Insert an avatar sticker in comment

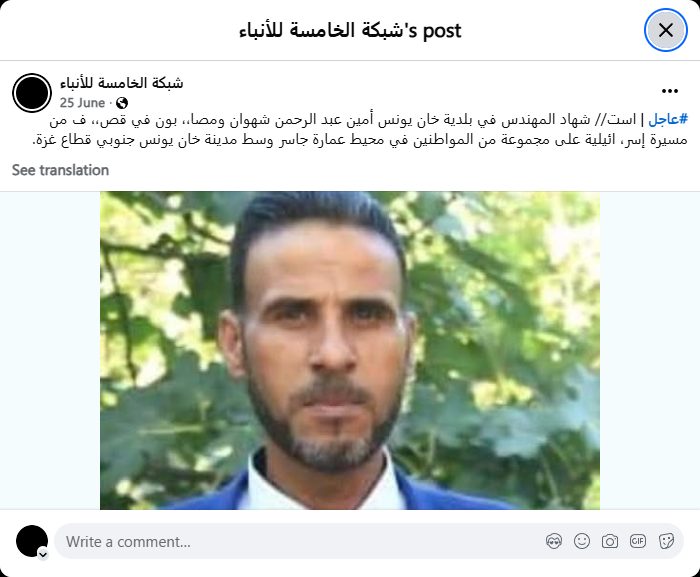554,542
